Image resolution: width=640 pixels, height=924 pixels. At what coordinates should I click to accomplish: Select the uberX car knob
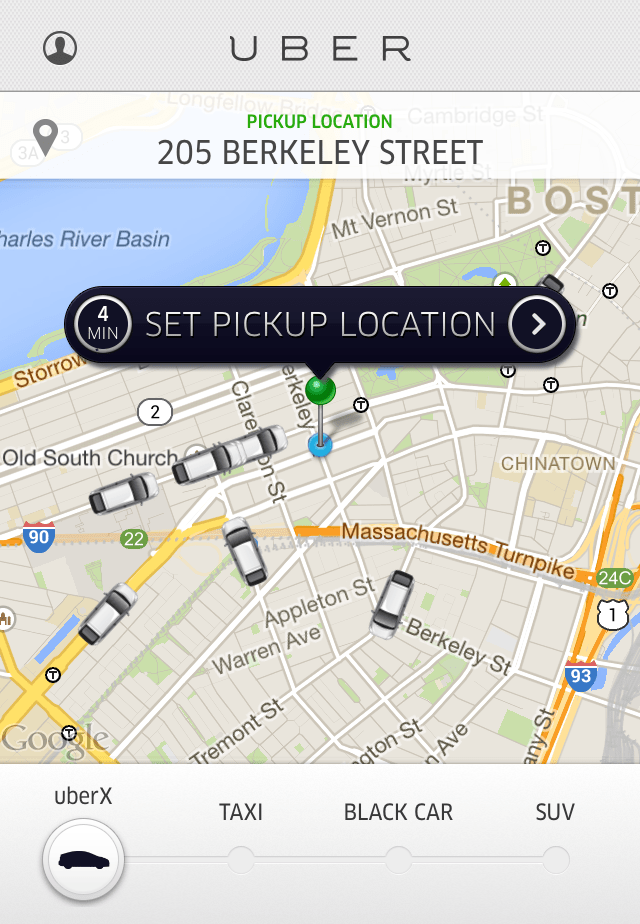click(83, 859)
